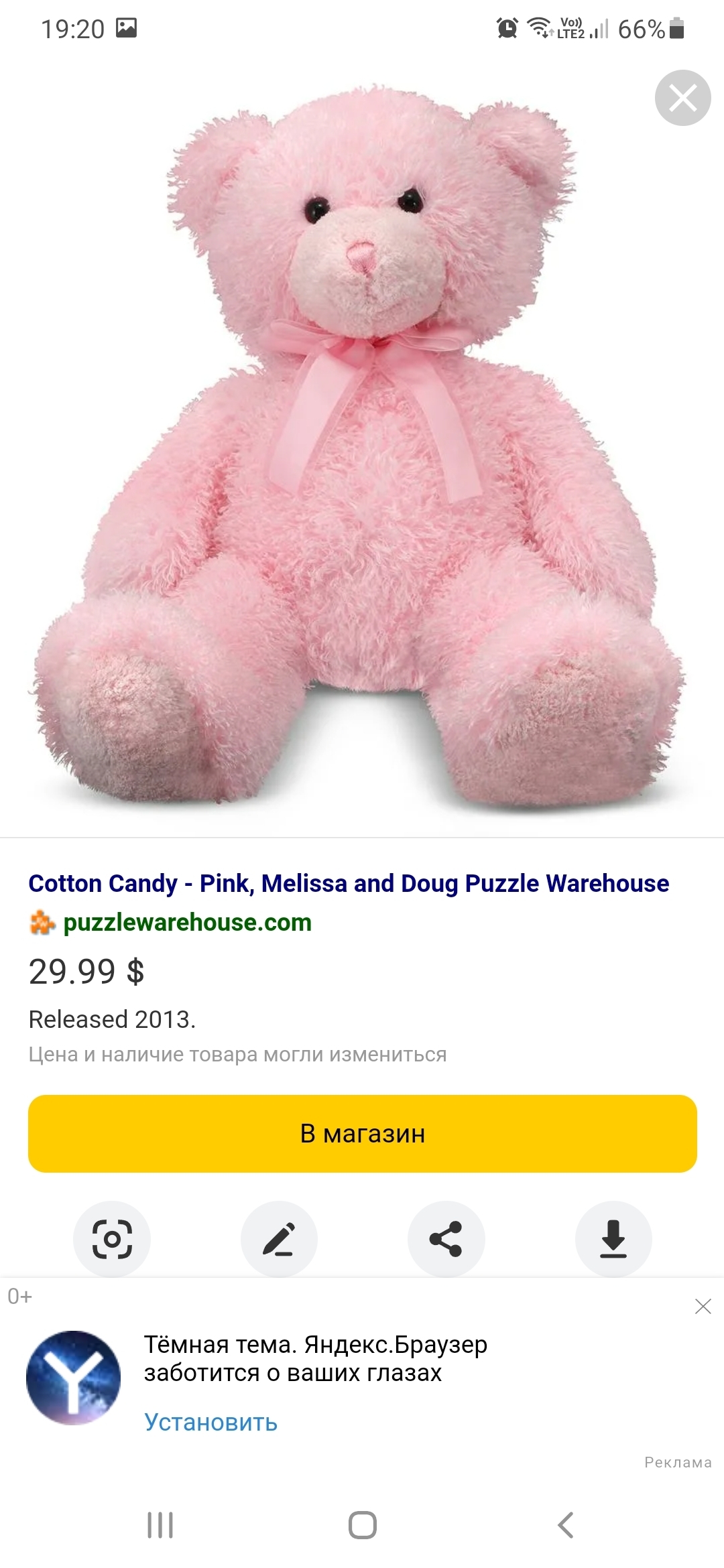This screenshot has height=1568, width=724.
Task: Open recent apps from the navigation bar
Action: click(160, 1525)
